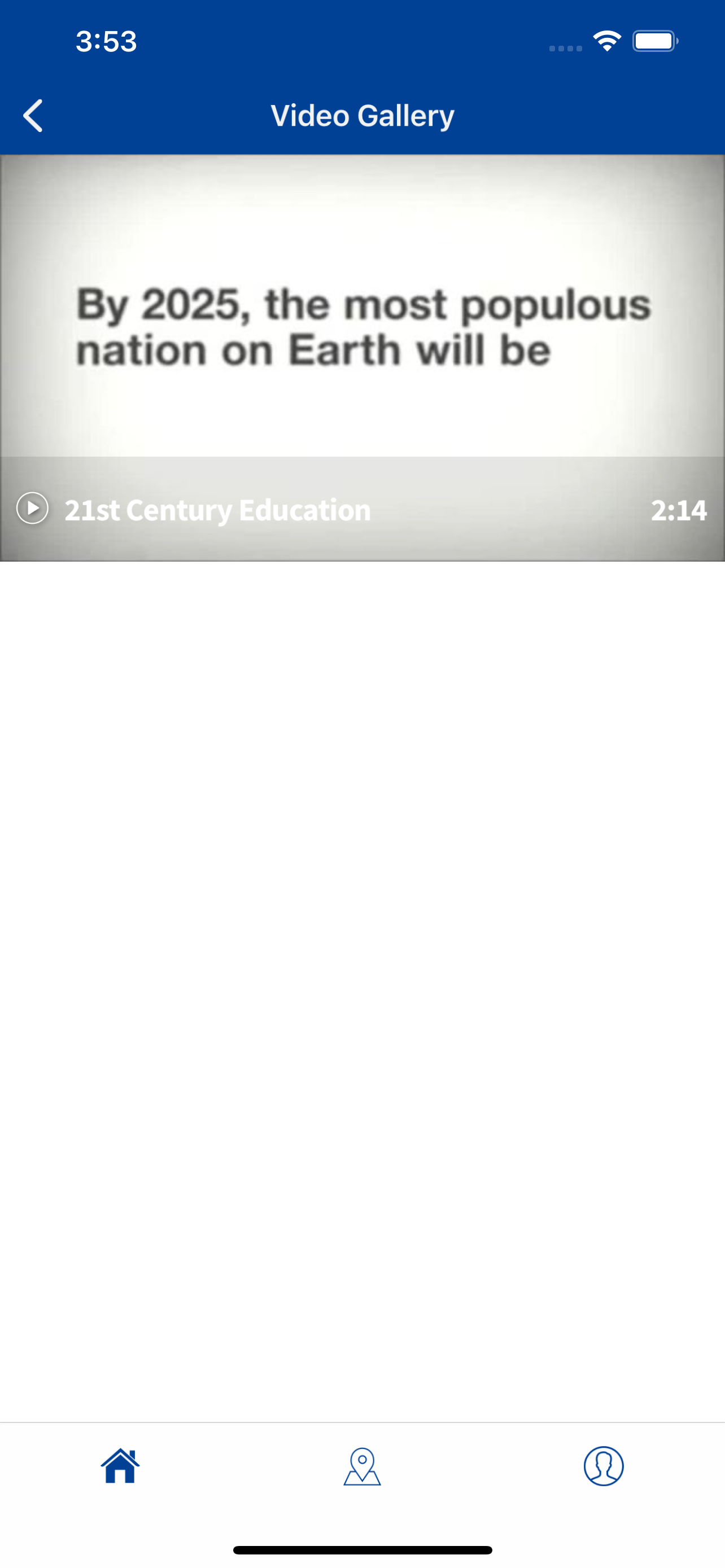This screenshot has height=1568, width=725.
Task: Tap the video title text link
Action: (x=217, y=510)
